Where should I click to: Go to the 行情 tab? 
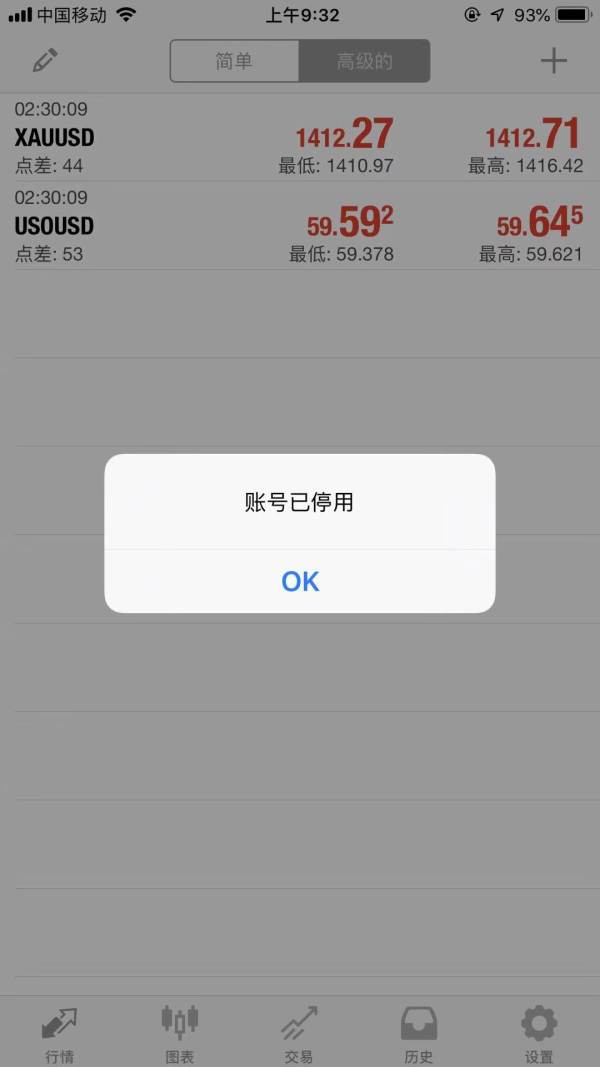pyautogui.click(x=60, y=1033)
